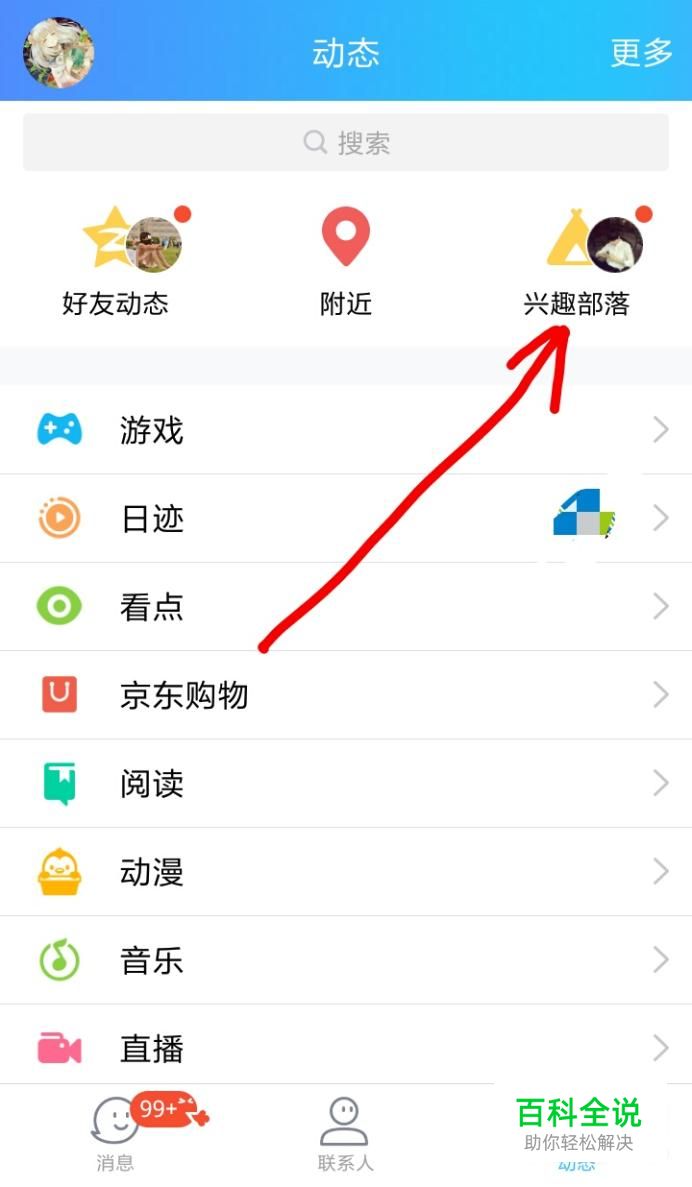Open the 阅读 row
This screenshot has width=692, height=1187.
[346, 783]
